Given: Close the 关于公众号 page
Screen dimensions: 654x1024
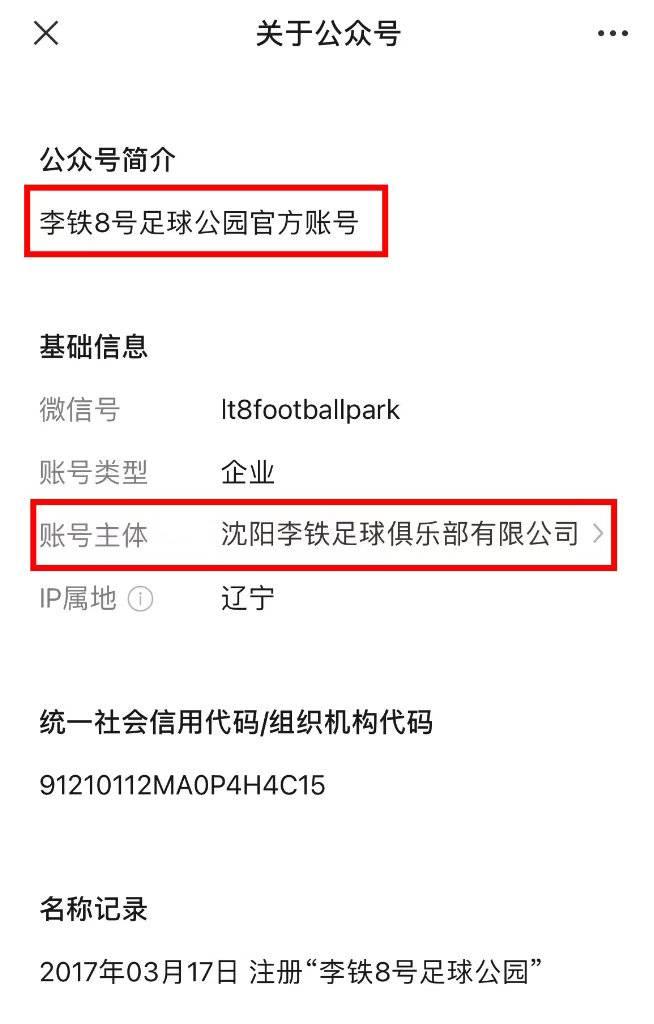Looking at the screenshot, I should point(46,33).
